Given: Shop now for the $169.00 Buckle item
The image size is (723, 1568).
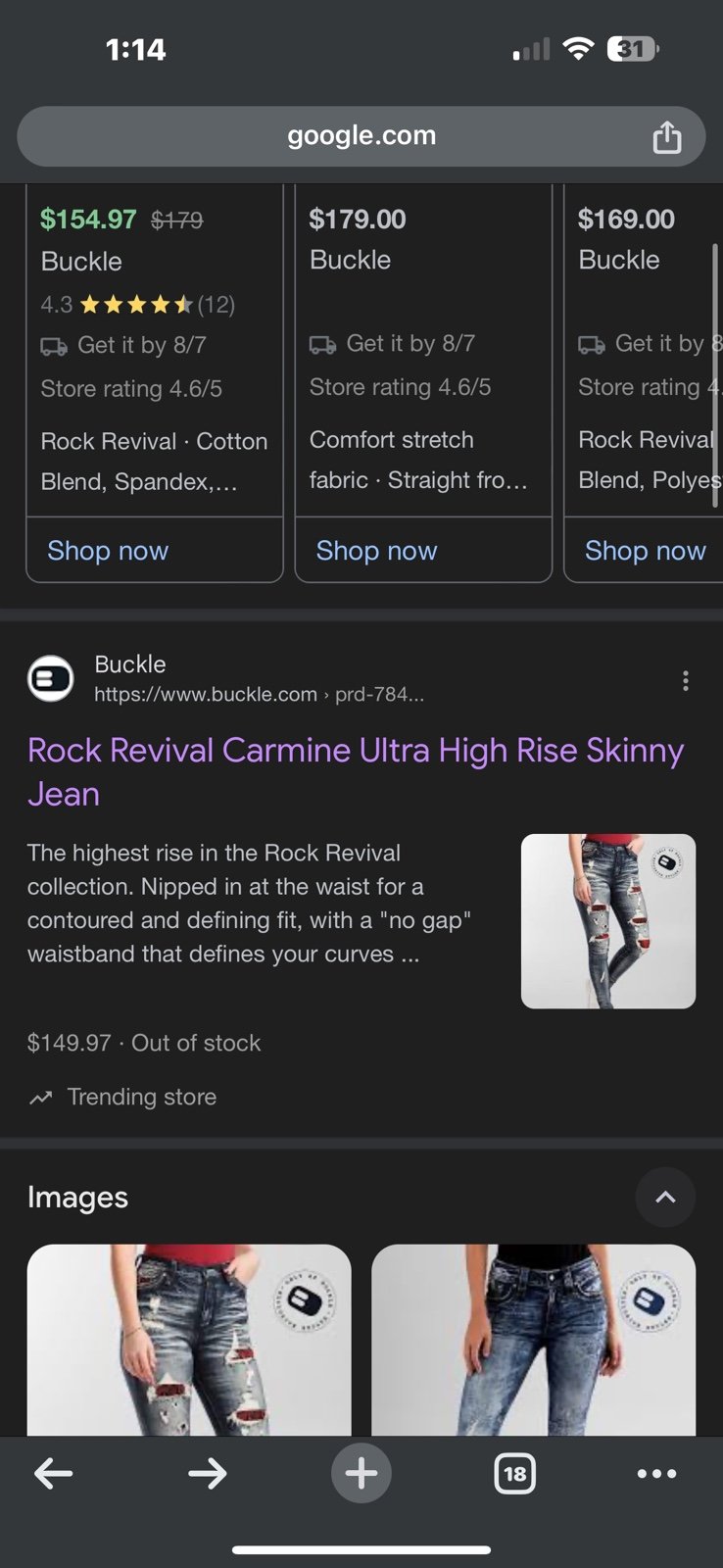Looking at the screenshot, I should pyautogui.click(x=645, y=551).
